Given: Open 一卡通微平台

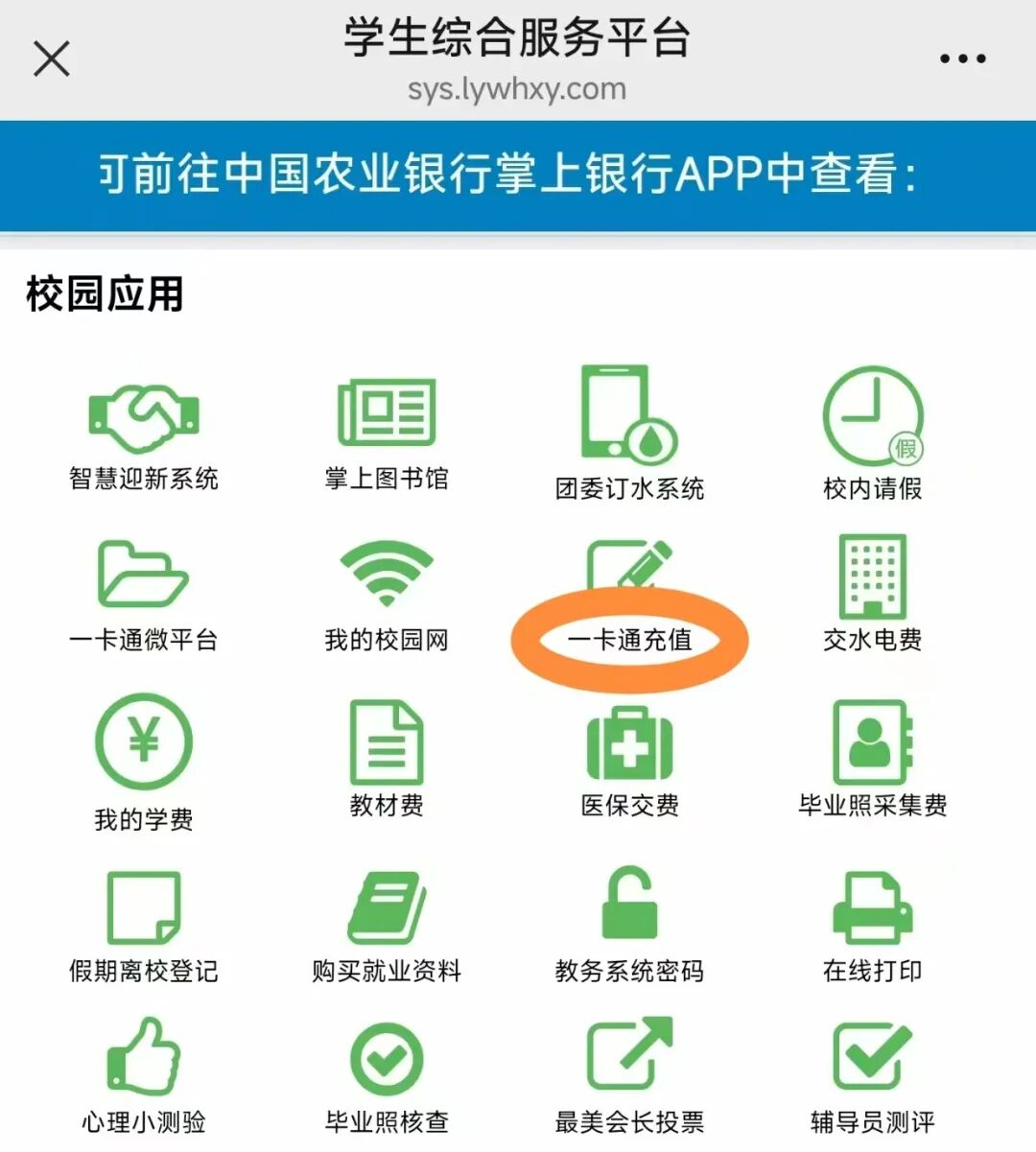Looking at the screenshot, I should coord(144,597).
